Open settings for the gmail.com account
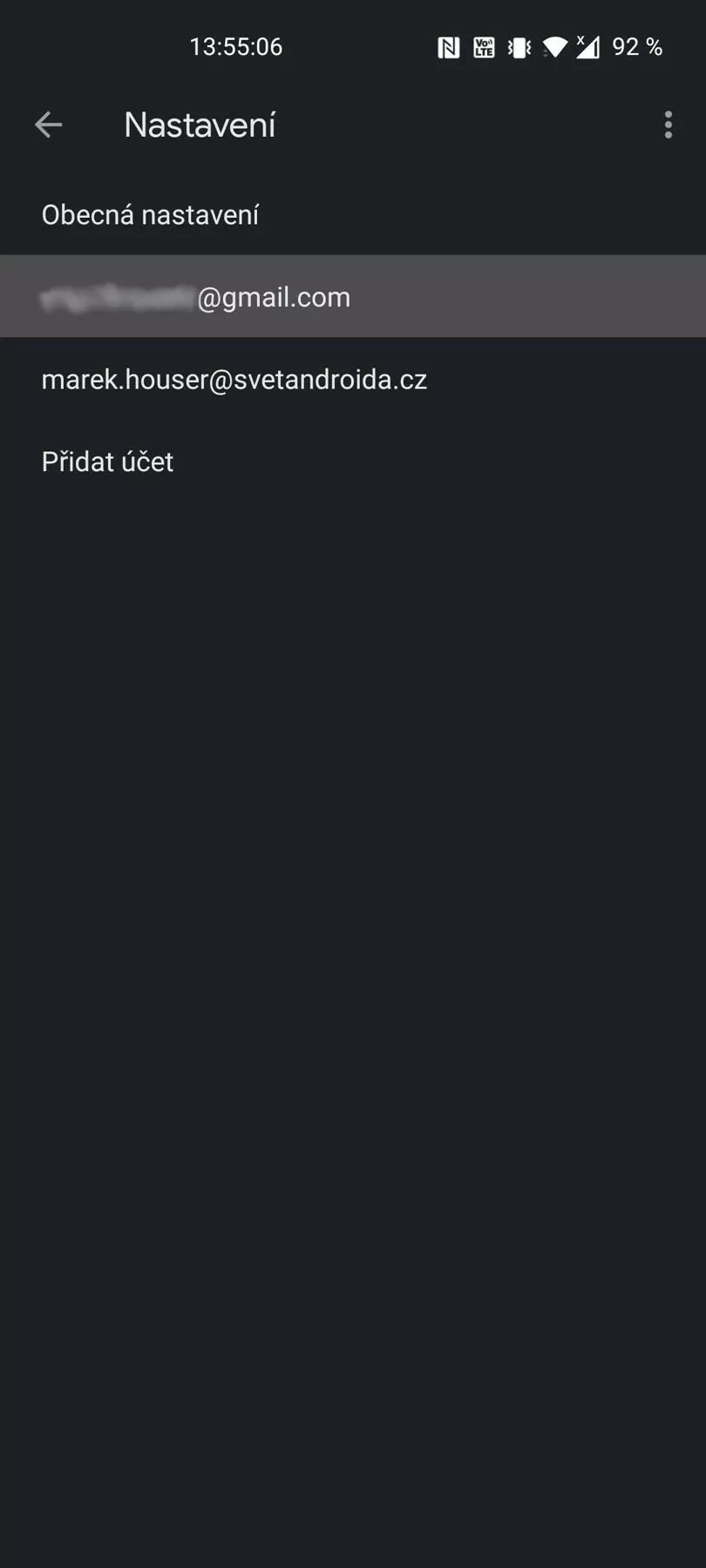Viewport: 706px width, 1568px height. 353,296
